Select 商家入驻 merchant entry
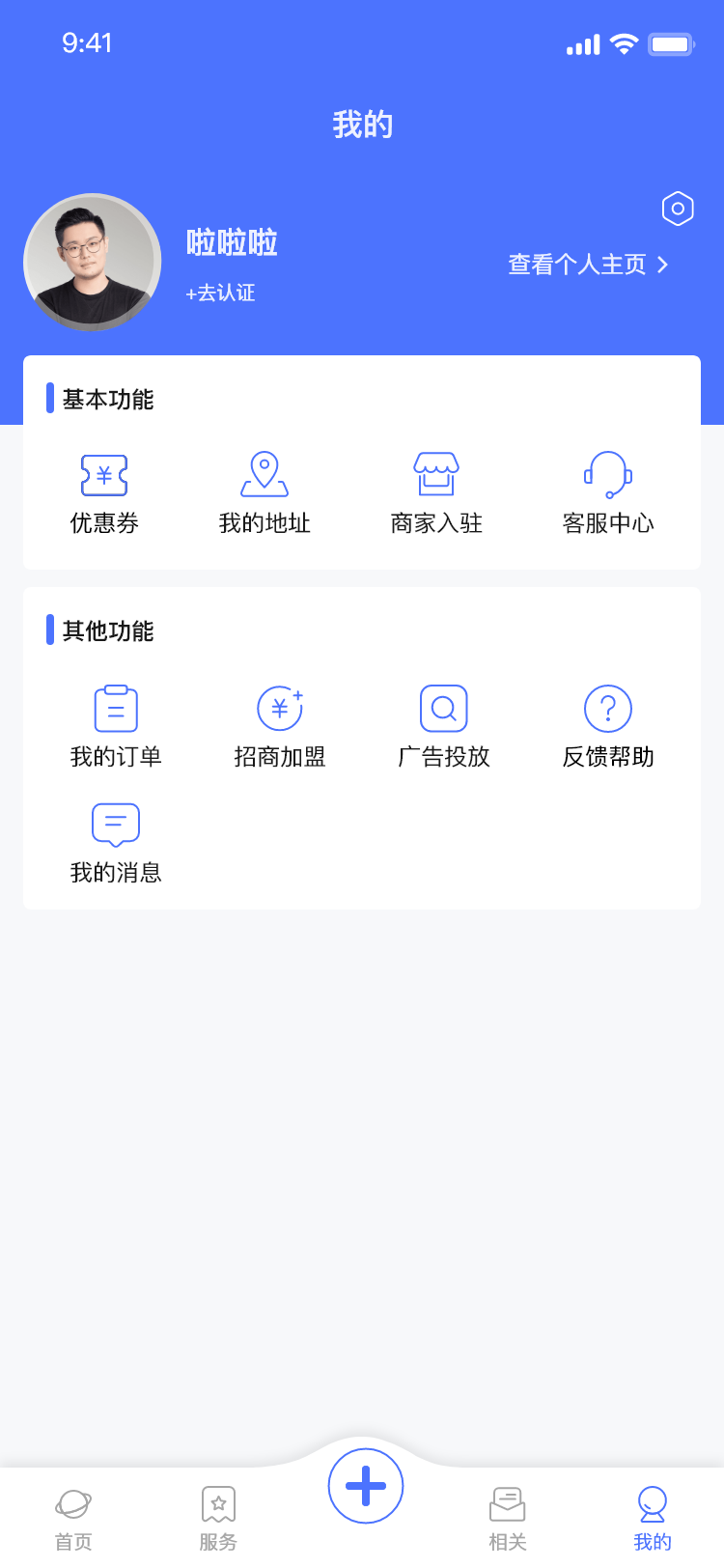Image resolution: width=724 pixels, height=1568 pixels. [436, 493]
